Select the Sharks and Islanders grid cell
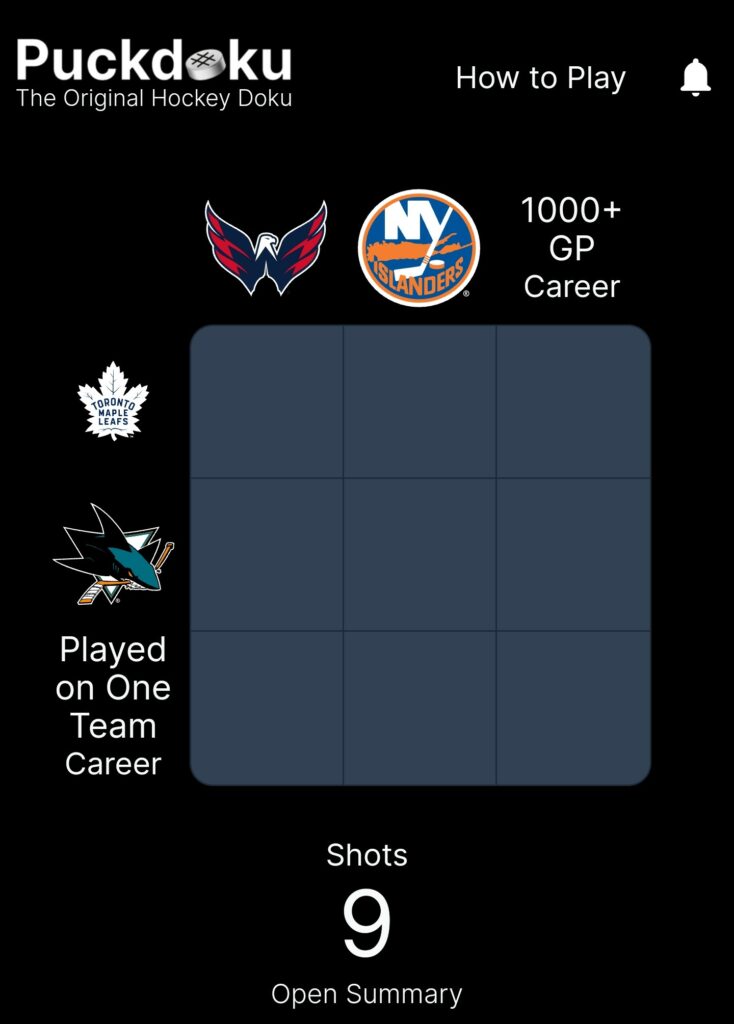This screenshot has height=1024, width=734. 420,555
